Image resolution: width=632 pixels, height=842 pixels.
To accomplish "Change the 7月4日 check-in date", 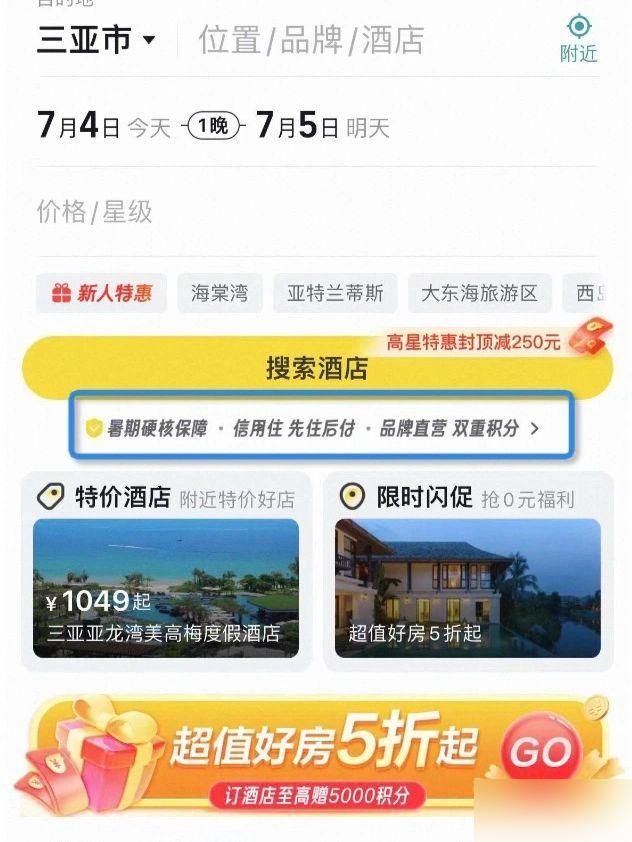I will [x=79, y=127].
